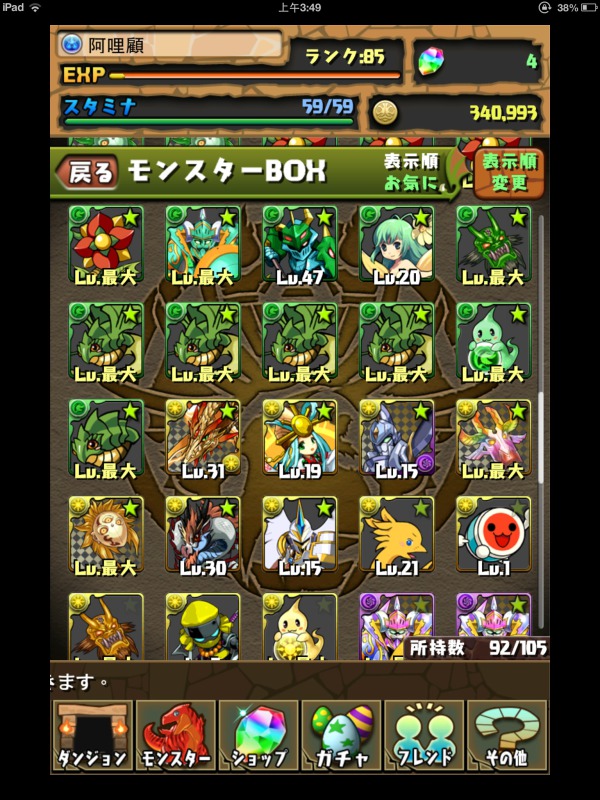Open the 表示順変更 sort order button
The height and width of the screenshot is (800, 600).
click(509, 172)
